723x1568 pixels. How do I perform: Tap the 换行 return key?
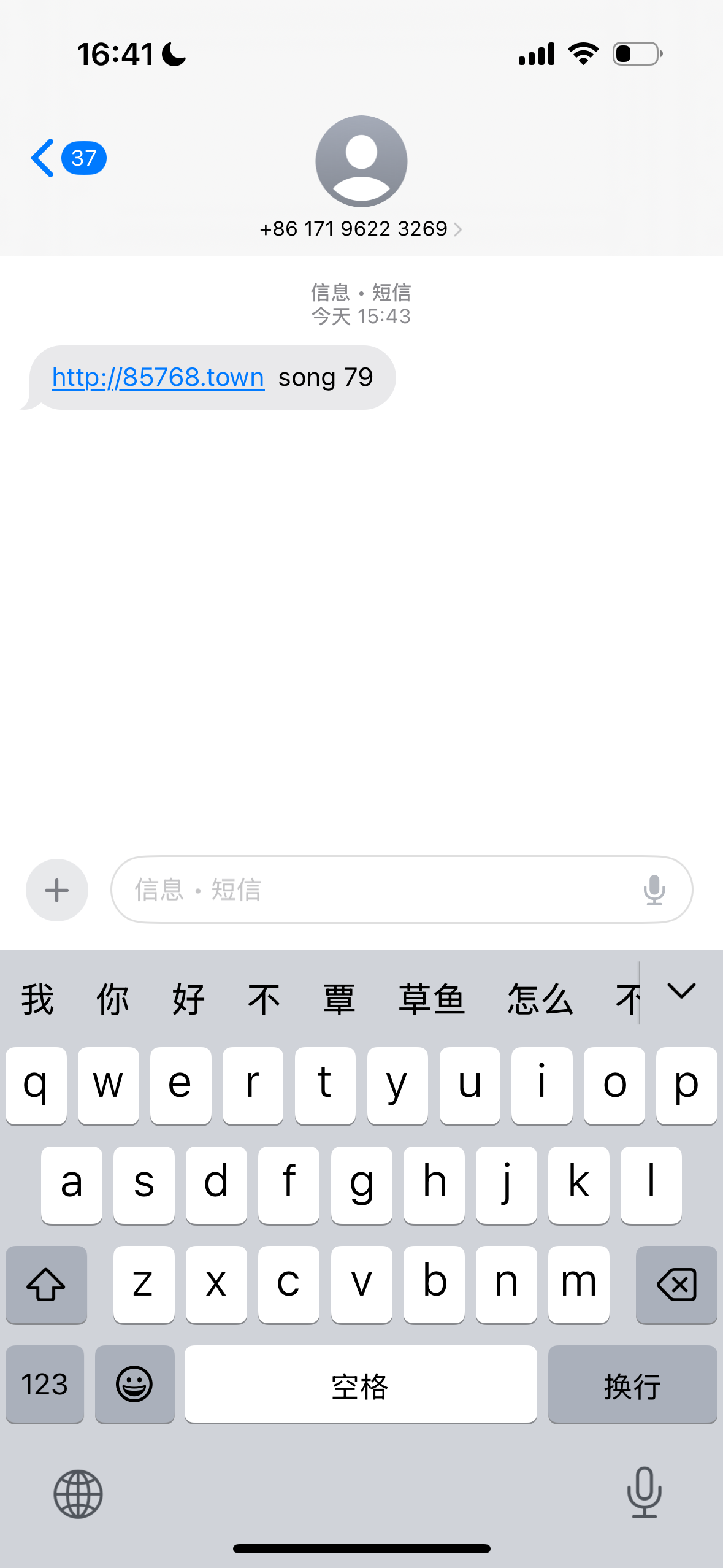click(632, 1385)
